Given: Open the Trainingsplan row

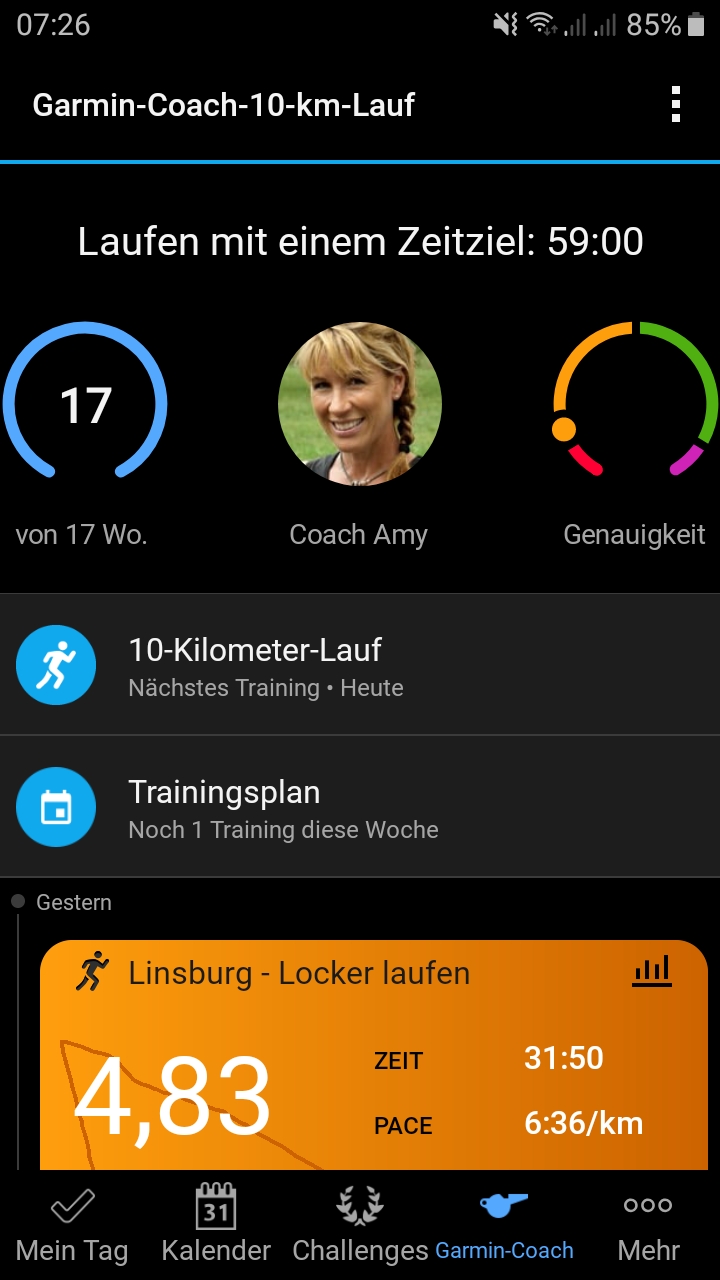Looking at the screenshot, I should 360,807.
